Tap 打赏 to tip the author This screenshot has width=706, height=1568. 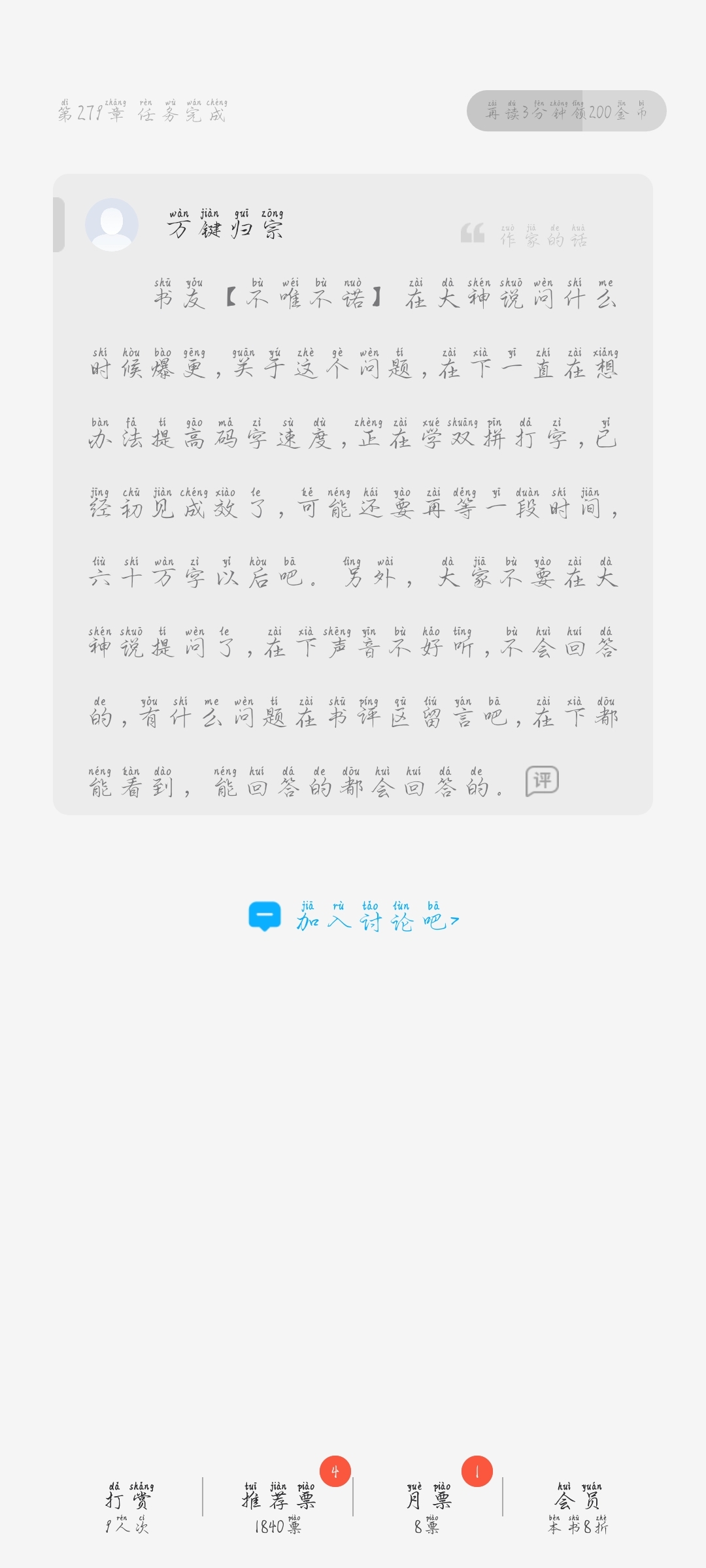point(128,1508)
